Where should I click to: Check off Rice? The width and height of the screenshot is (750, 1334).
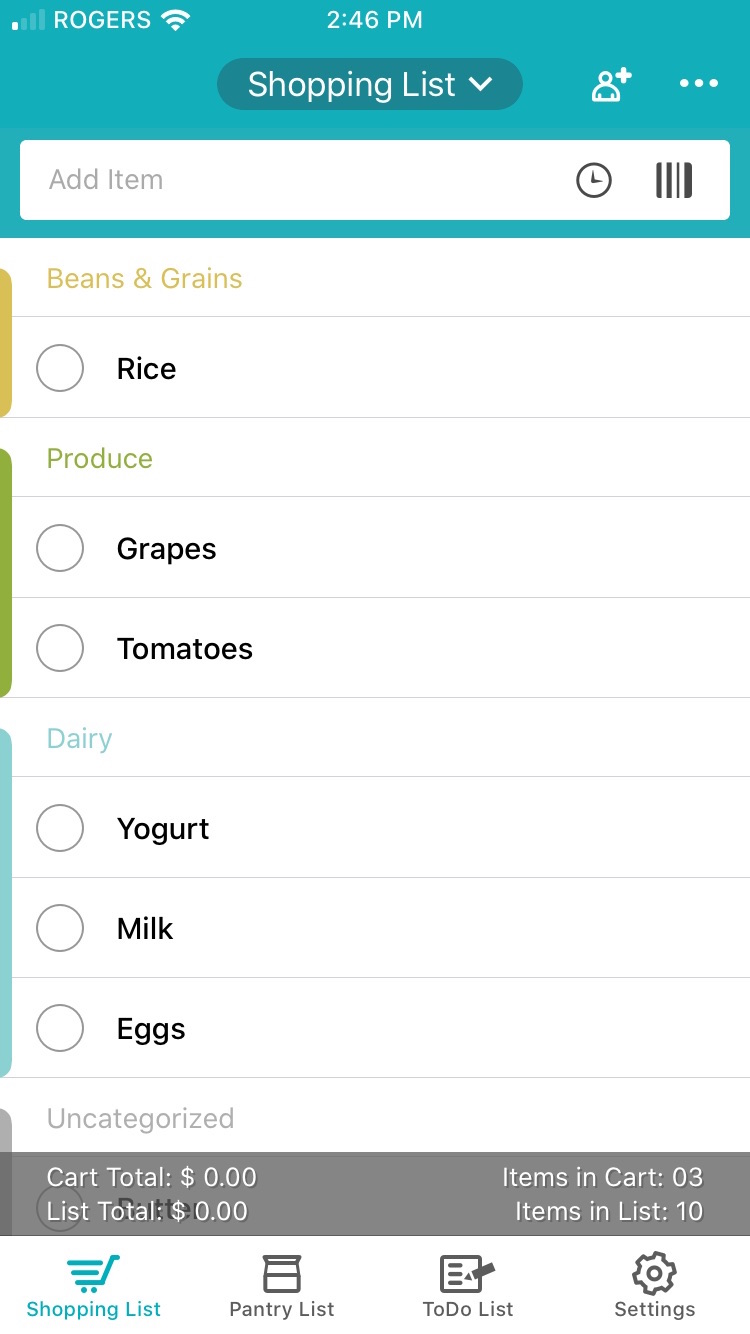(x=60, y=368)
